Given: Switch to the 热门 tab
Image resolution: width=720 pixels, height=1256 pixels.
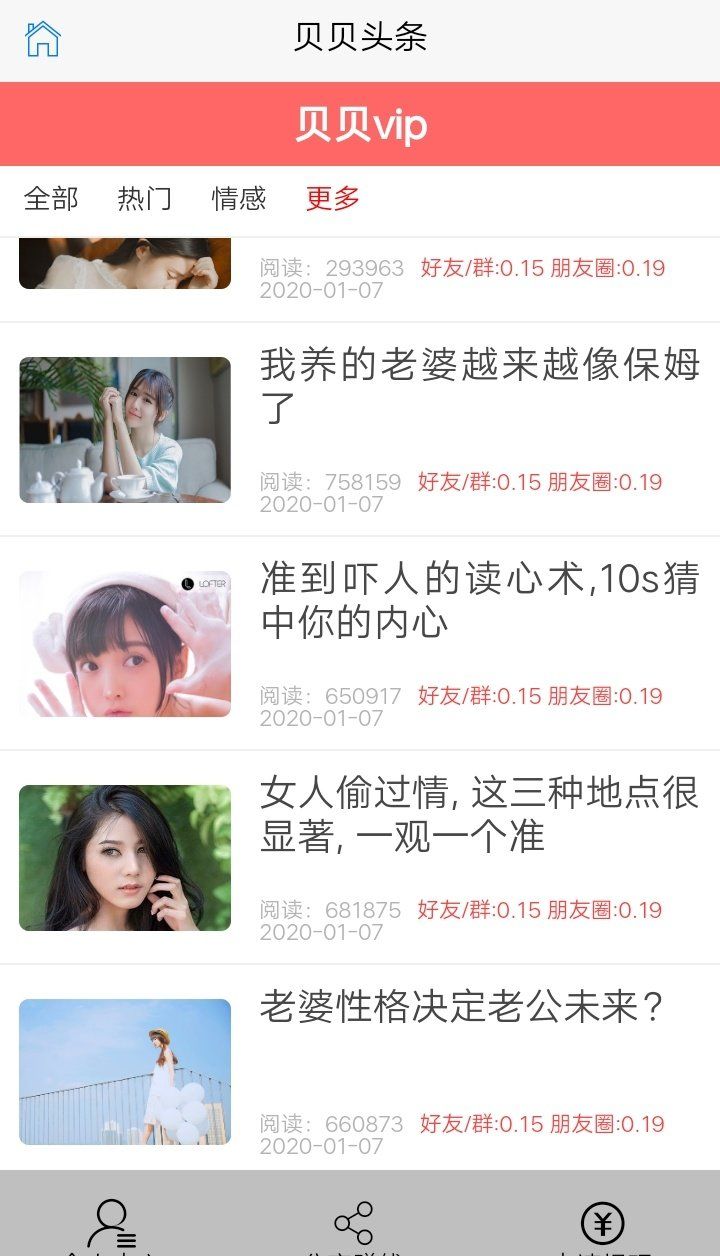Looking at the screenshot, I should (x=144, y=198).
